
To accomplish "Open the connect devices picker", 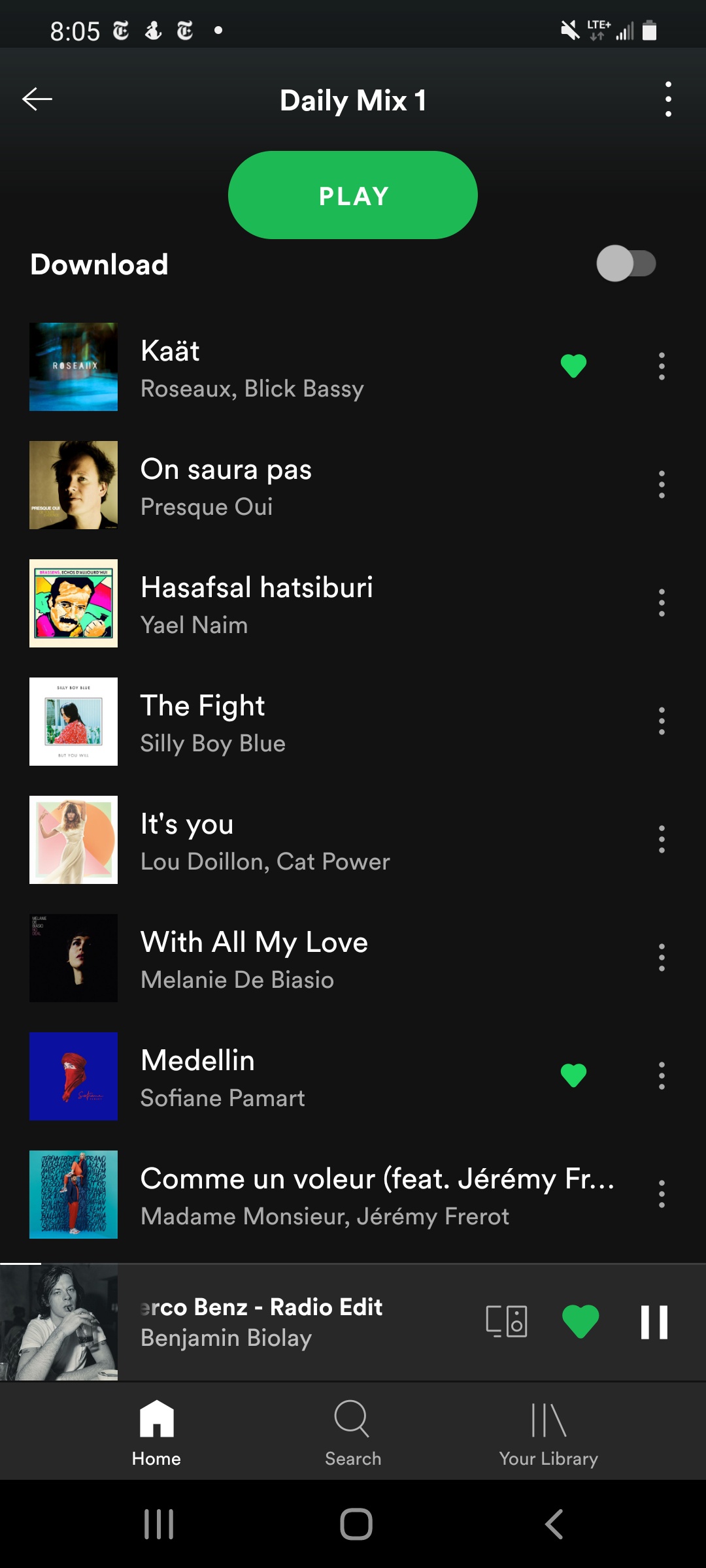I will [x=507, y=1322].
